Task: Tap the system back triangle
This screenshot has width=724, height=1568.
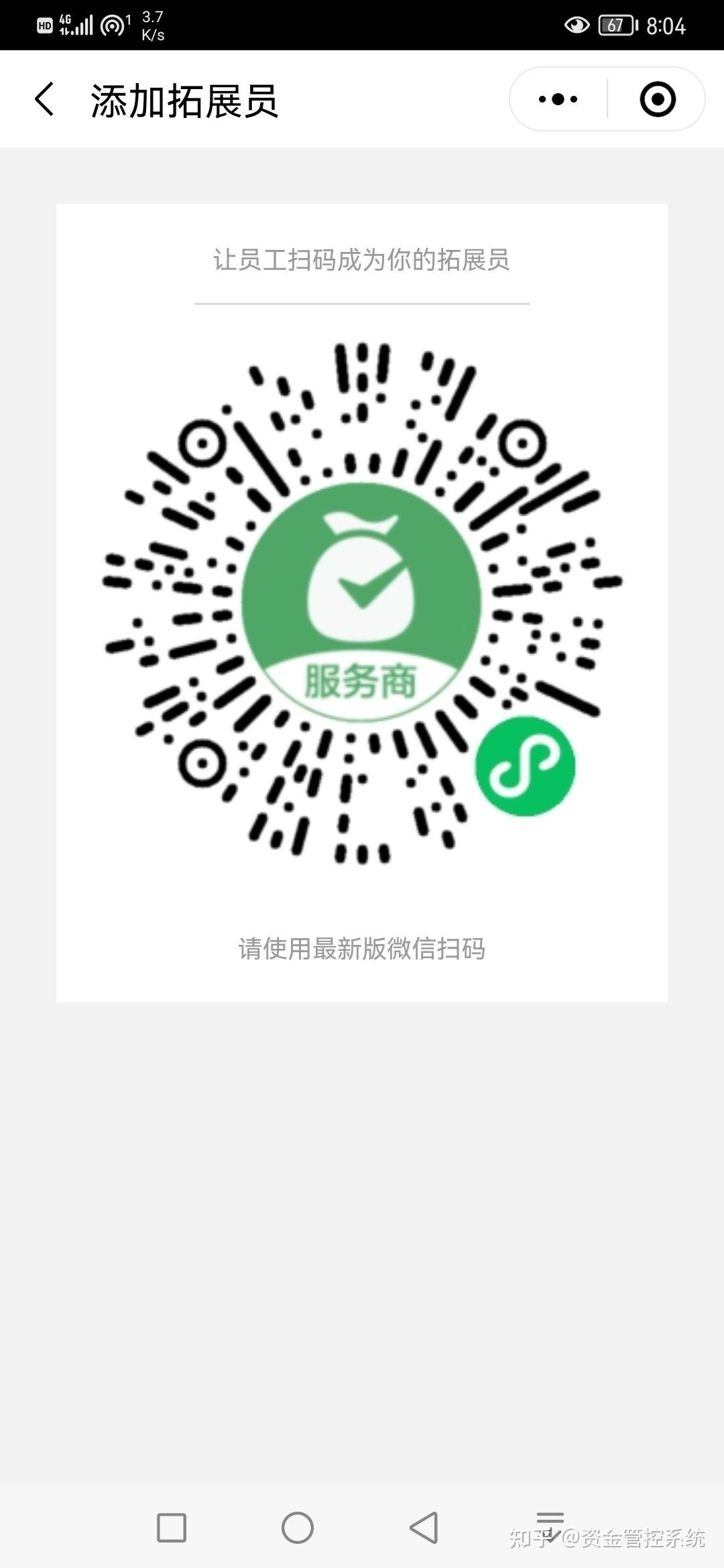Action: [x=424, y=1528]
